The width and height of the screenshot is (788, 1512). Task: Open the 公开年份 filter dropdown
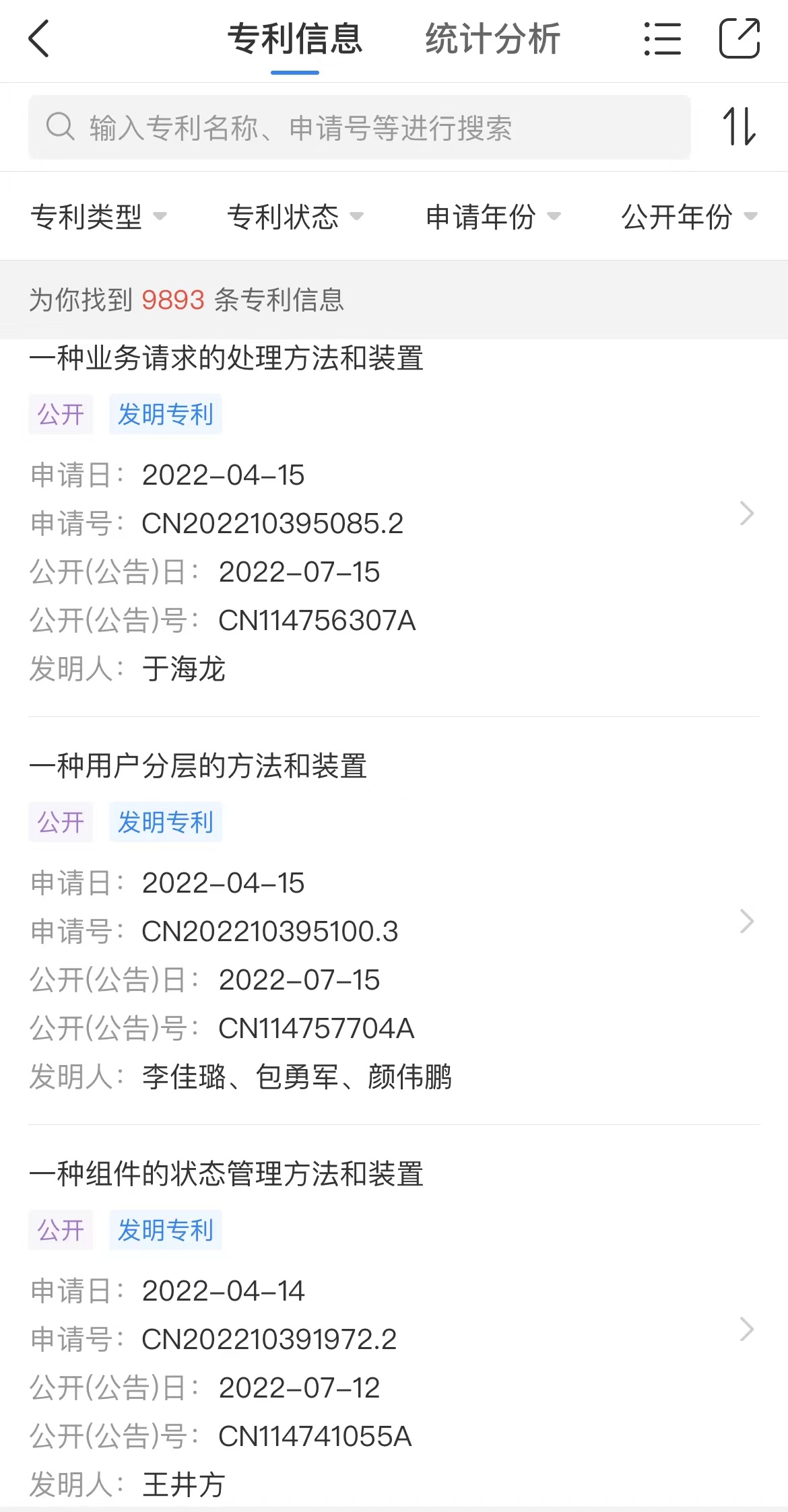[x=688, y=217]
